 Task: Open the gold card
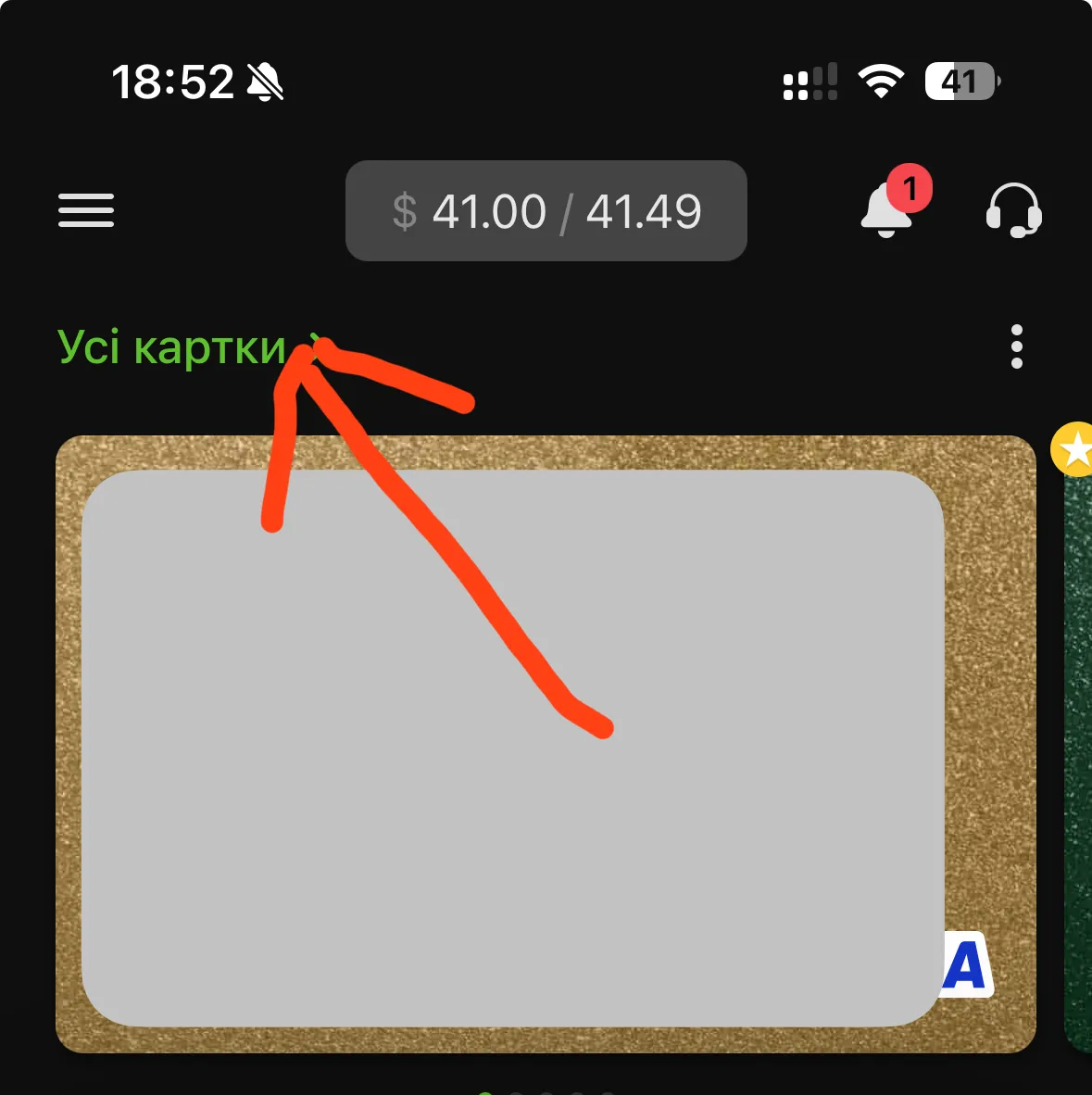(x=545, y=744)
